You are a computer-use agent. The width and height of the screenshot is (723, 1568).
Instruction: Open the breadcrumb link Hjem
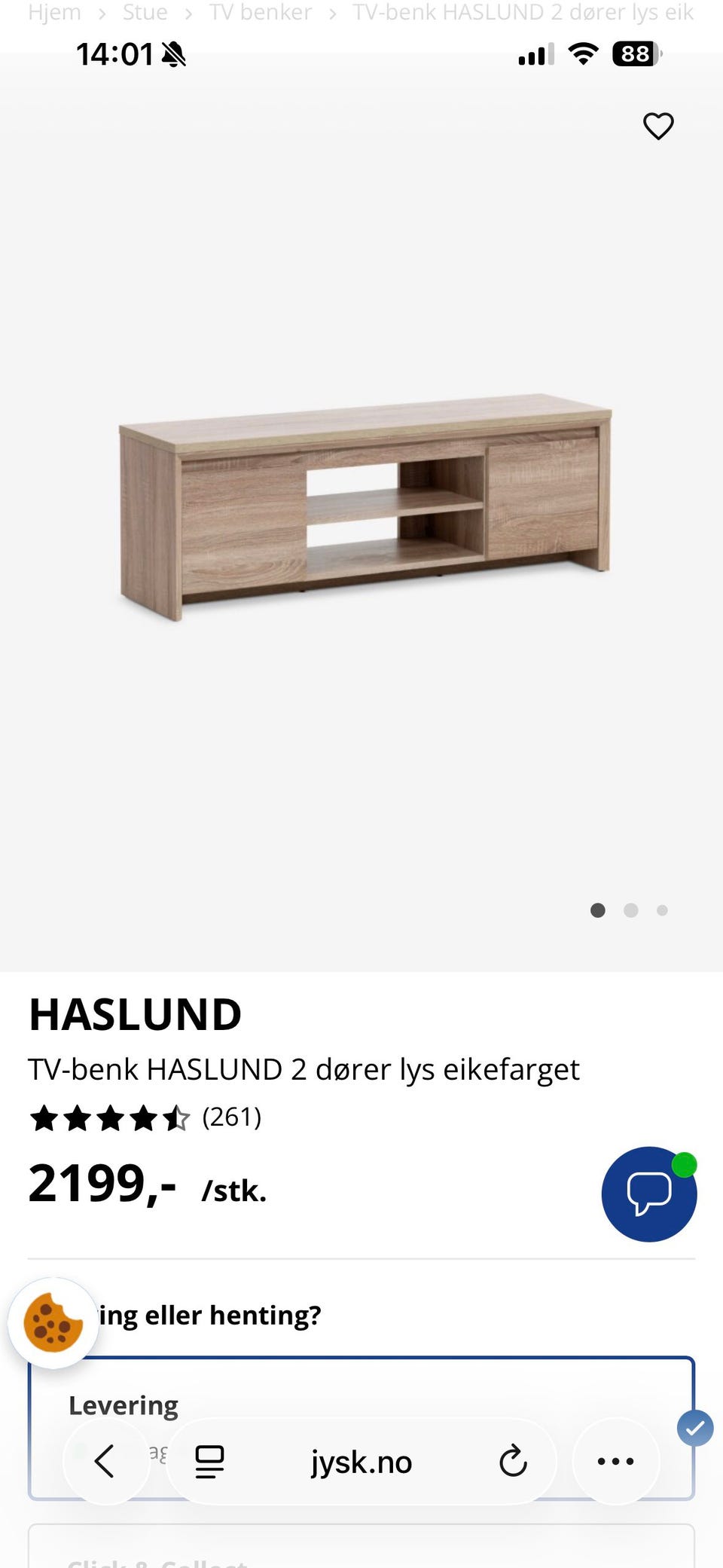tap(54, 13)
